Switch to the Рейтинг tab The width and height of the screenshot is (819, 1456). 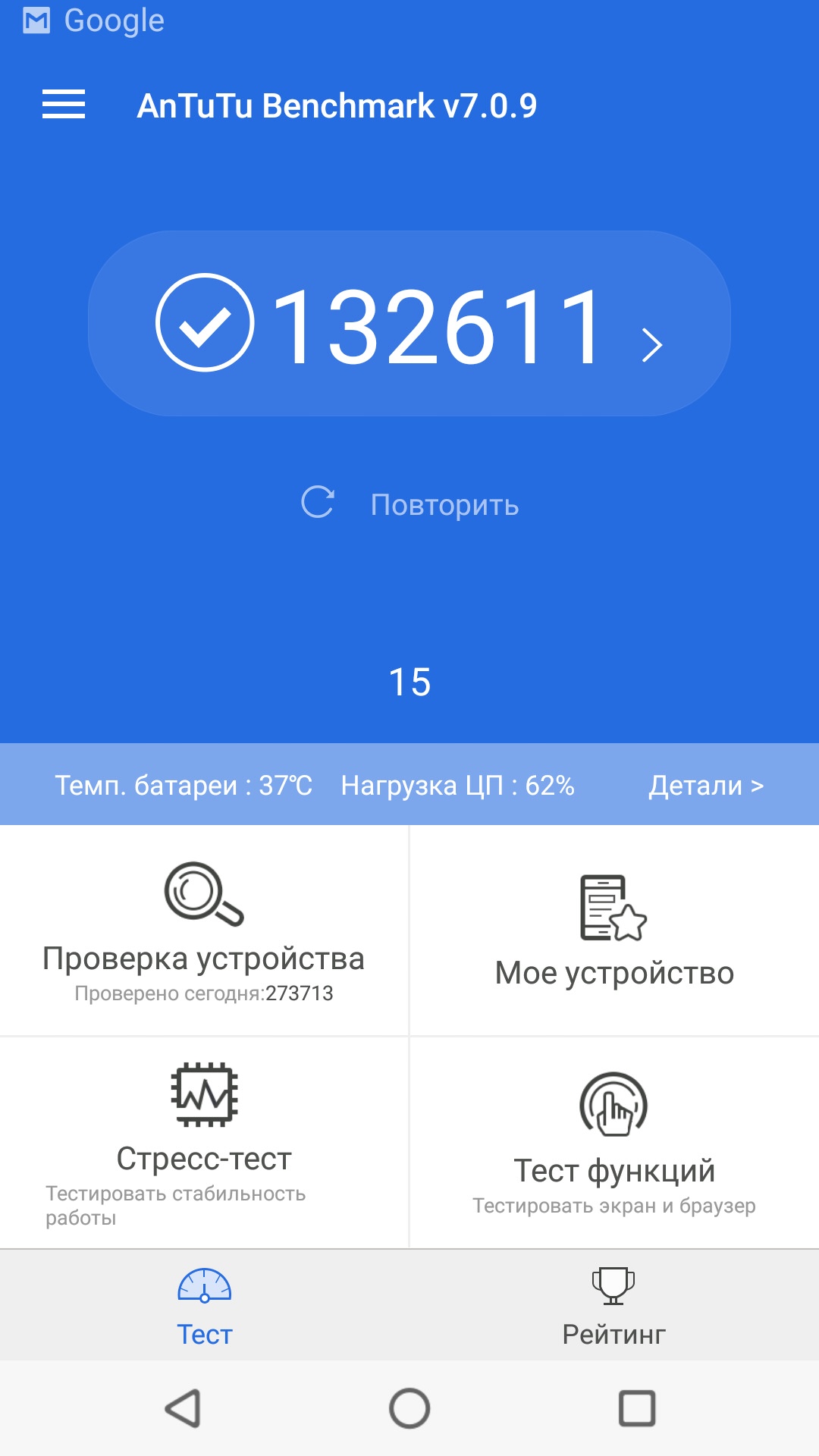[x=614, y=1306]
